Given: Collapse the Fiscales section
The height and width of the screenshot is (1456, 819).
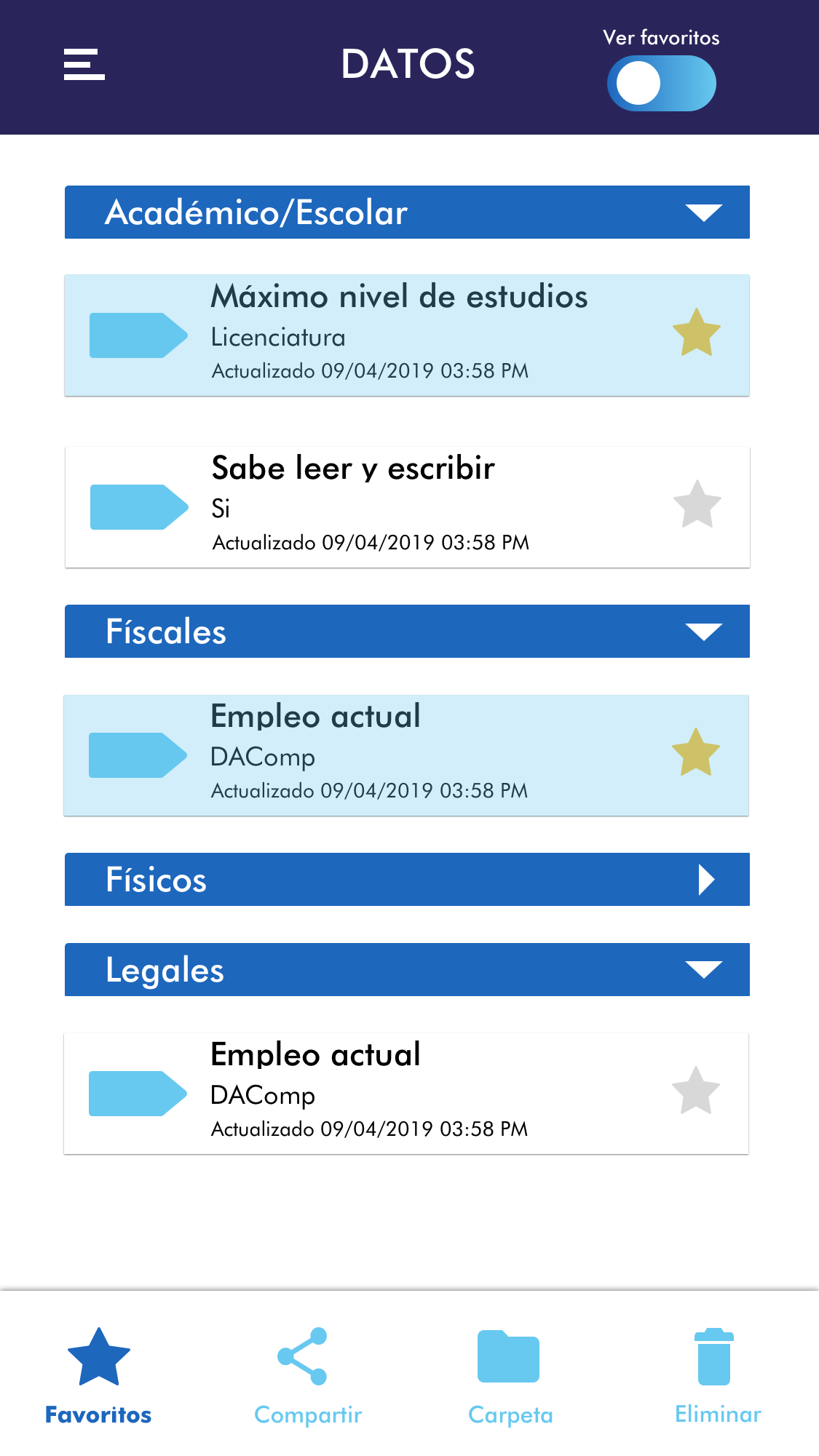Looking at the screenshot, I should pos(703,632).
